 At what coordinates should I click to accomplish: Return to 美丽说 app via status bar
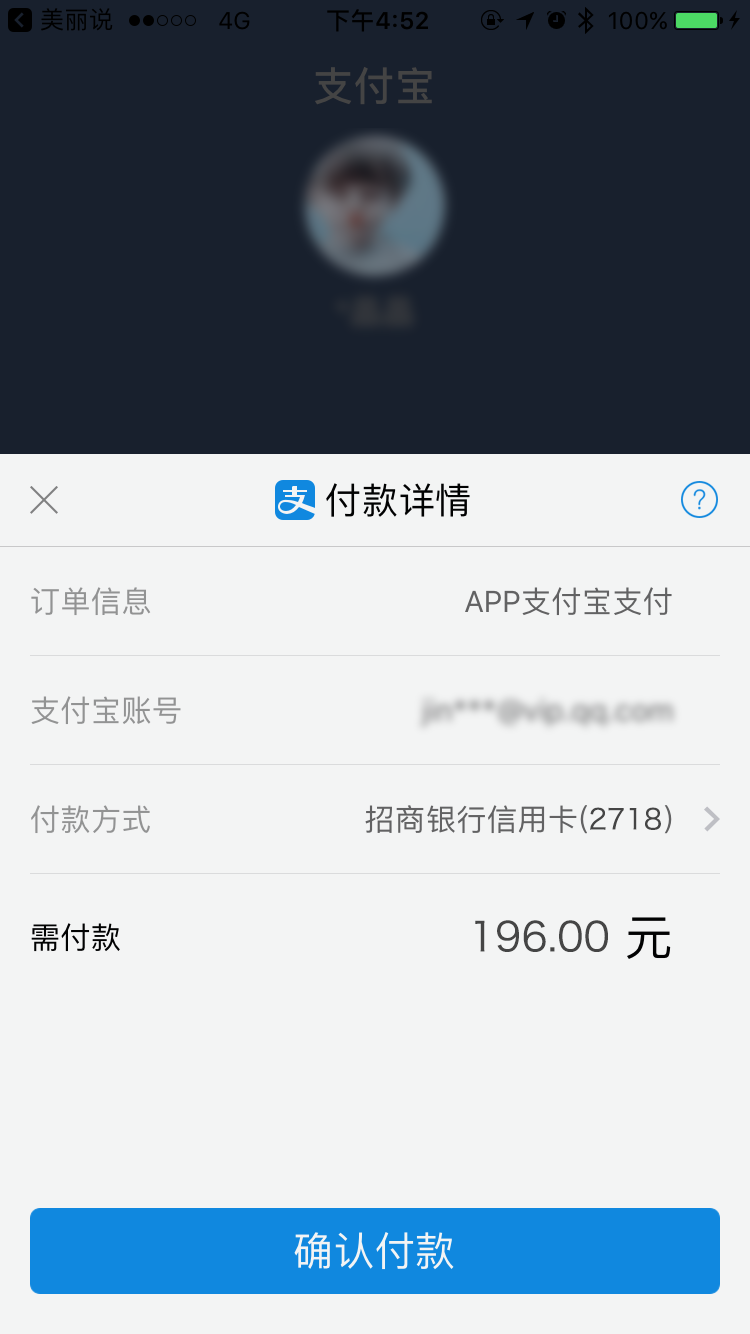[x=60, y=20]
